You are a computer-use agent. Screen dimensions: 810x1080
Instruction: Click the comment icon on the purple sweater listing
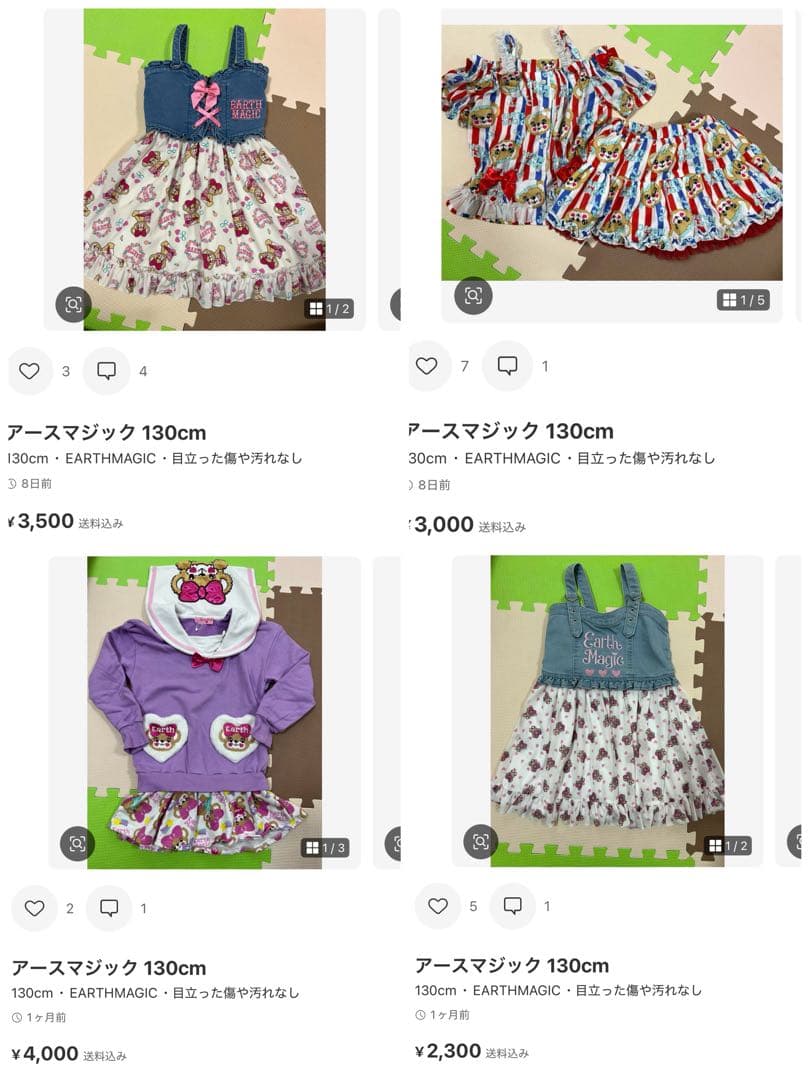pyautogui.click(x=109, y=908)
